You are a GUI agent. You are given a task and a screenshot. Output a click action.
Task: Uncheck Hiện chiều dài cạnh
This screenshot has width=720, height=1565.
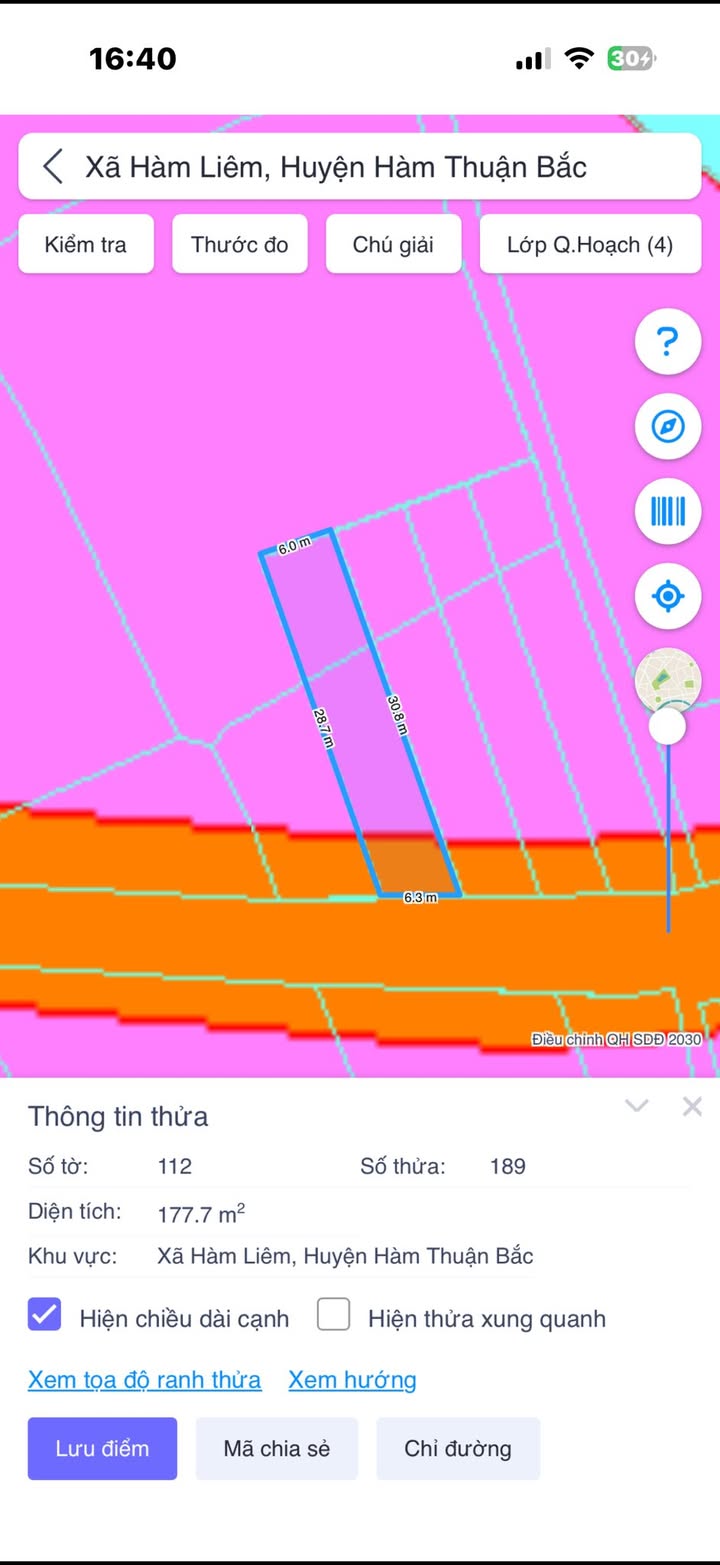tap(45, 1315)
